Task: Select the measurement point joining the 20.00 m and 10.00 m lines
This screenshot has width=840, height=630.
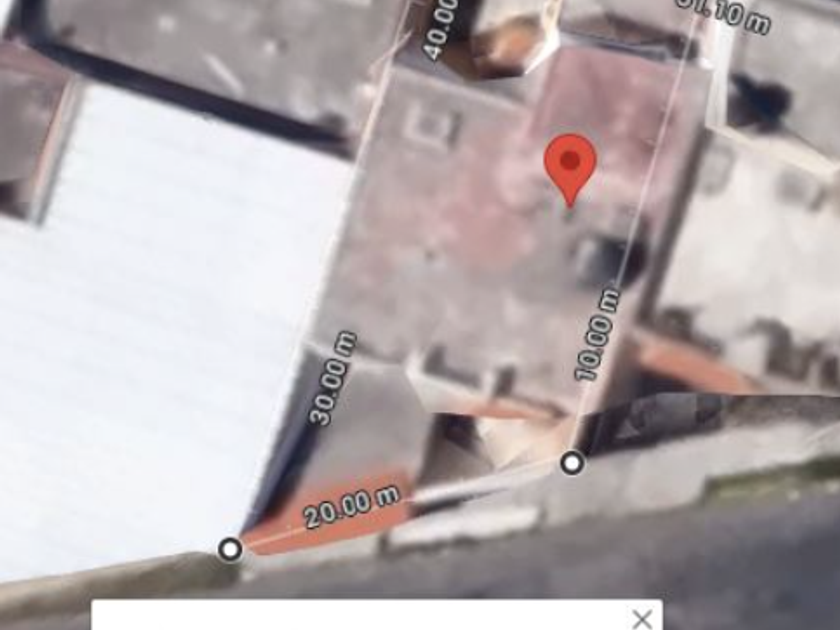Action: [x=572, y=463]
